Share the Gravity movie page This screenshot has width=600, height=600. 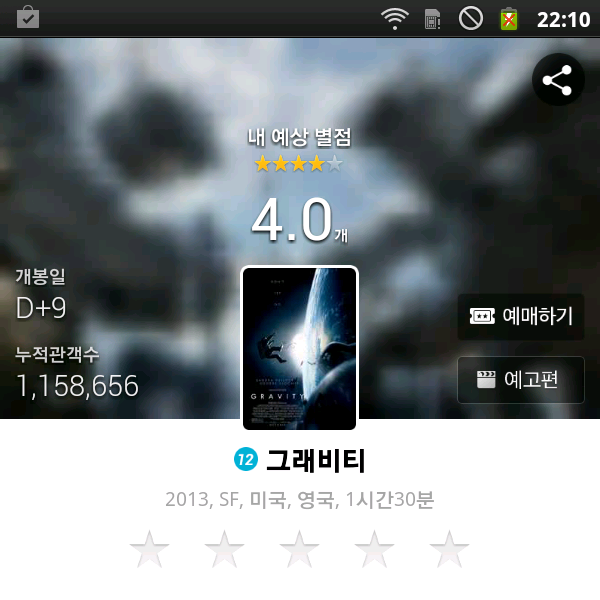pos(558,80)
